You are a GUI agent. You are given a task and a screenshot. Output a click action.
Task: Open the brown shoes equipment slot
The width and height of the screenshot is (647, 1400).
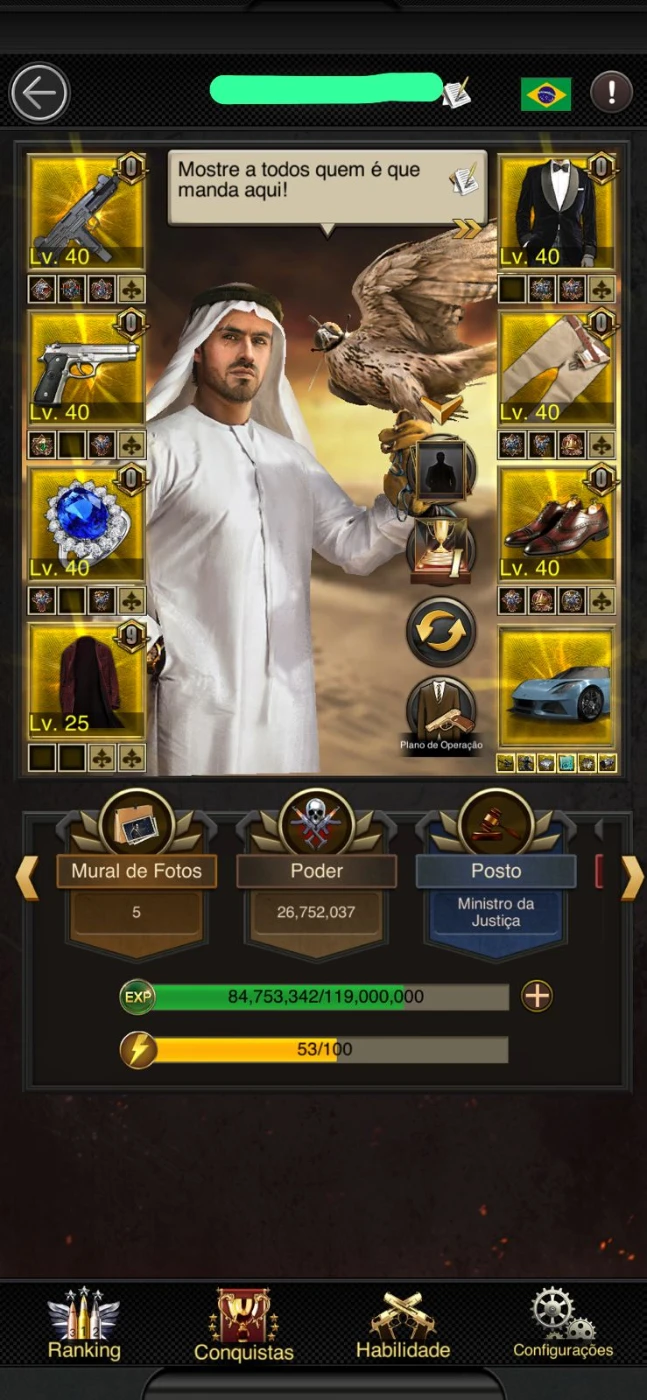[556, 524]
